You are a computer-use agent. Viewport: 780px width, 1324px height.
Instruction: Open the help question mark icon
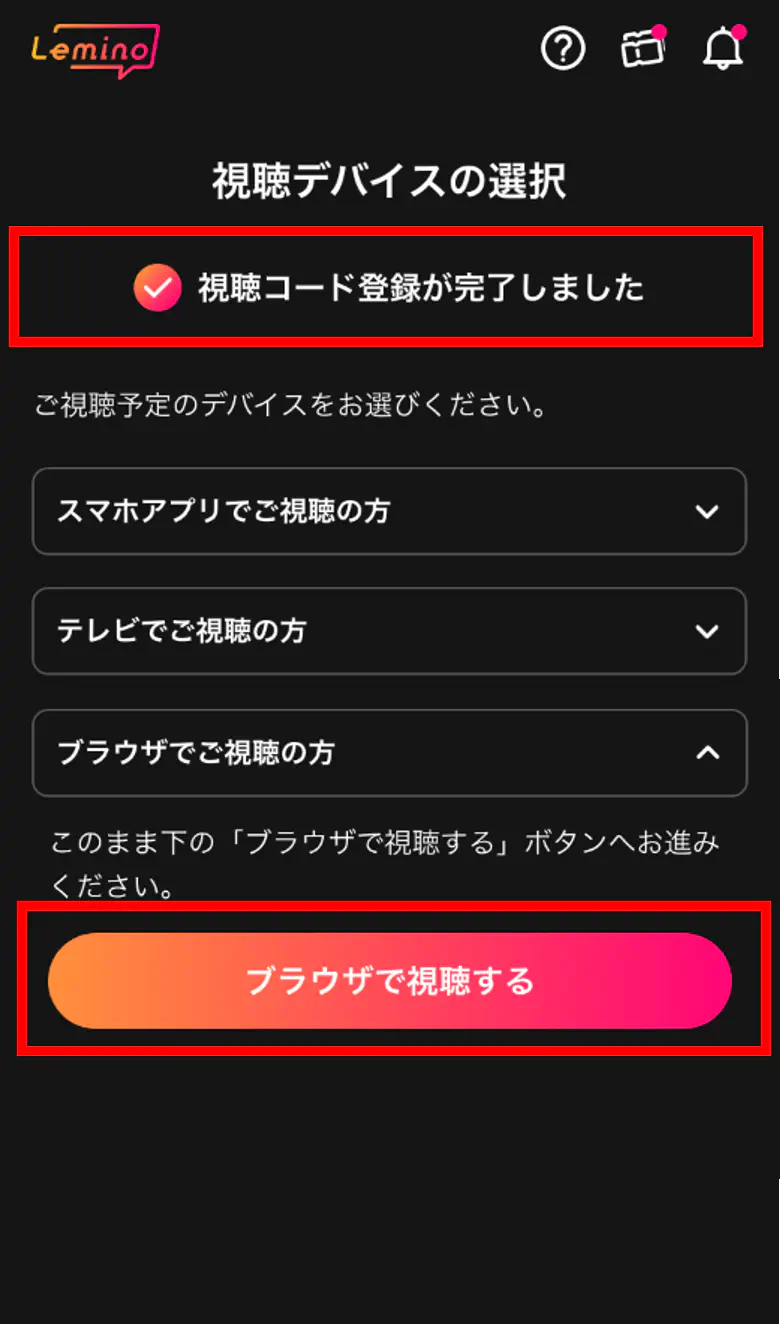pos(563,48)
